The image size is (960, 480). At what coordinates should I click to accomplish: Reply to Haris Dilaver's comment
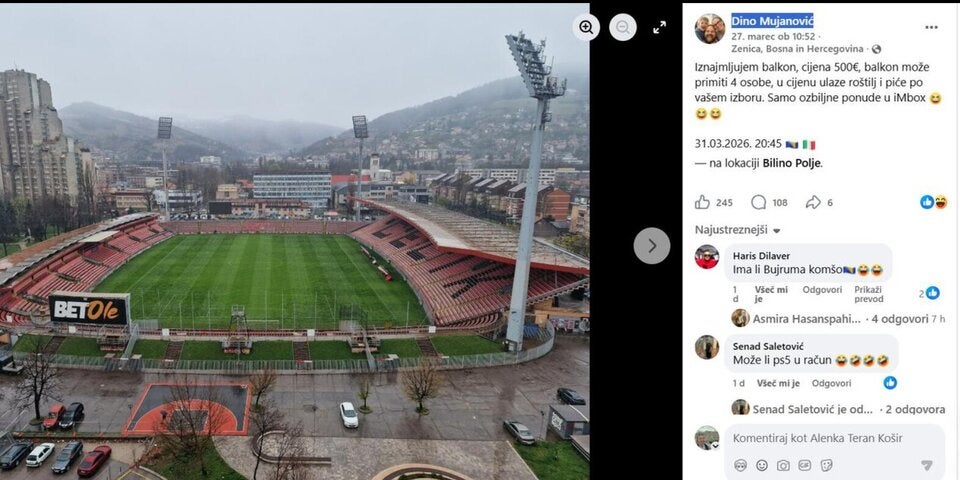click(823, 289)
